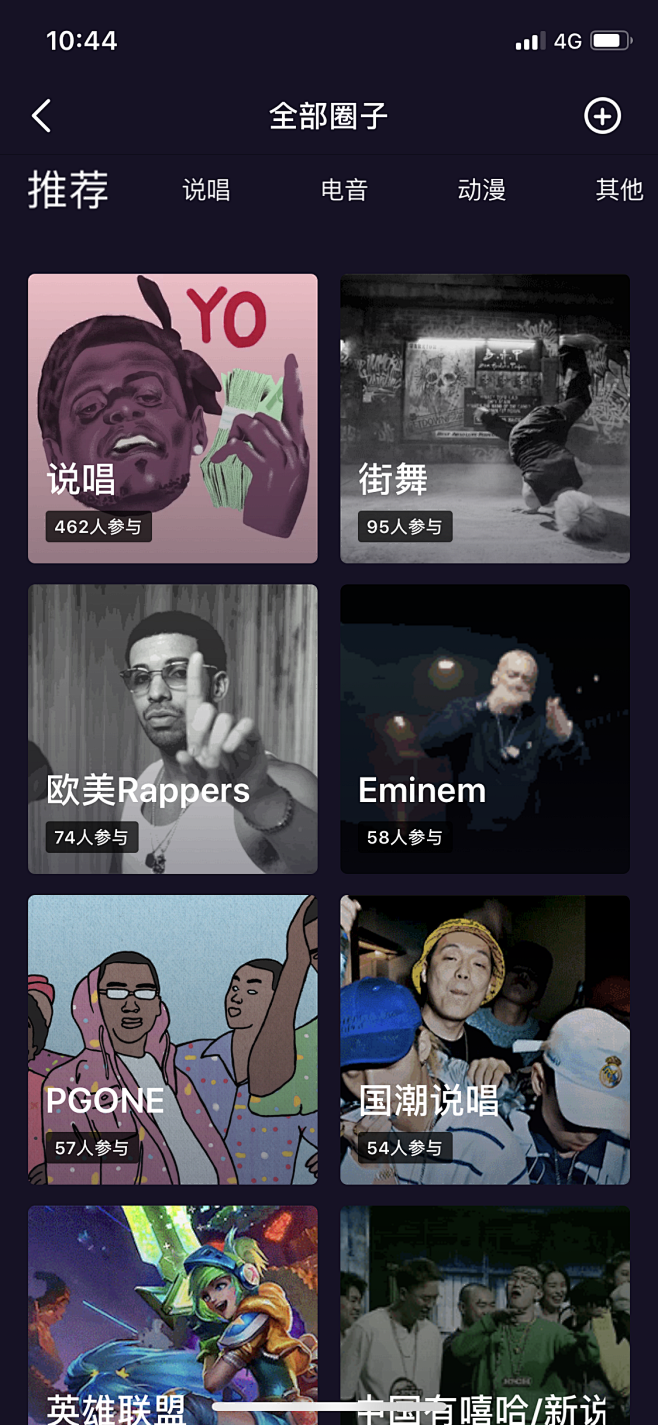The image size is (658, 1425).
Task: Open the PGONE circle card
Action: [173, 1040]
